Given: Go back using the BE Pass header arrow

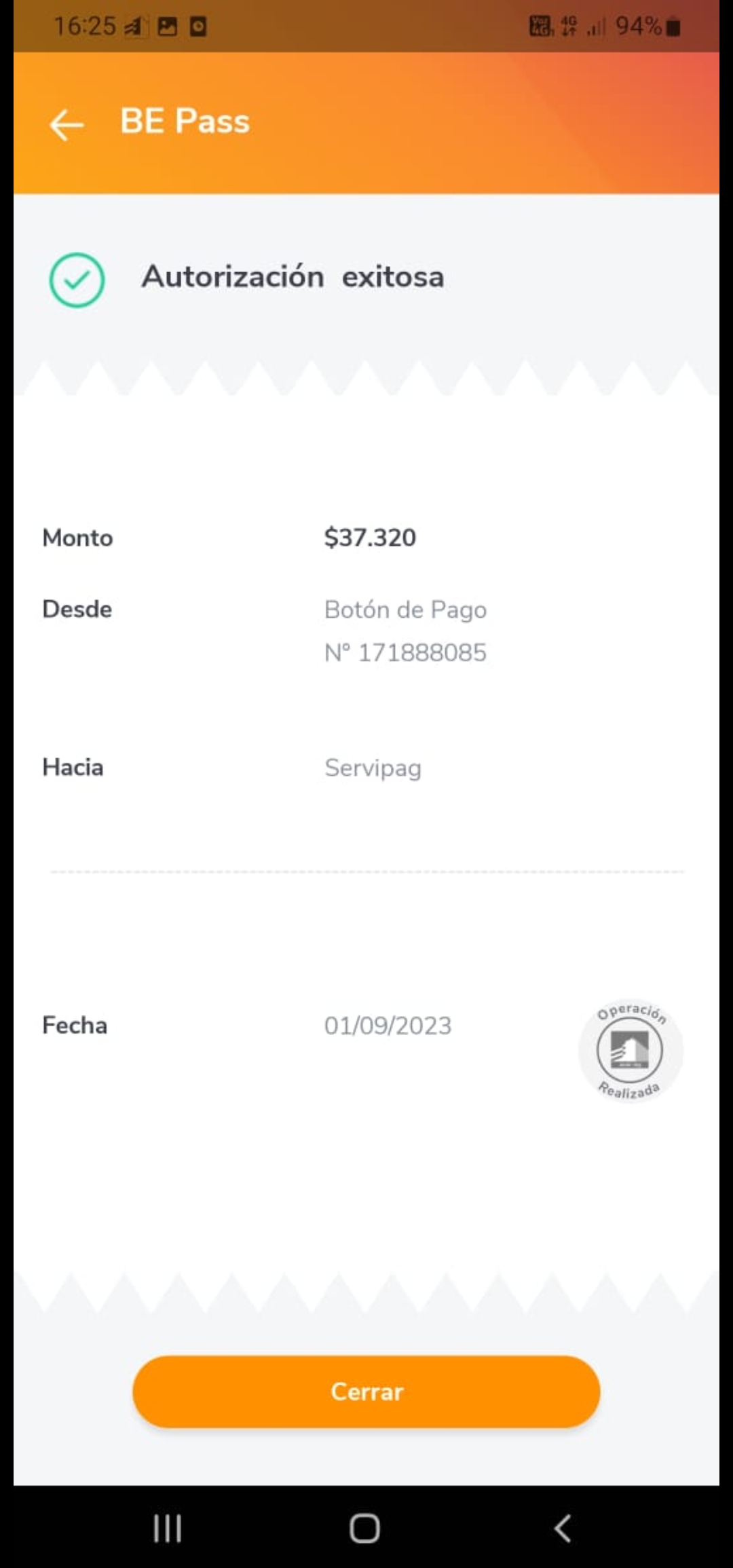Looking at the screenshot, I should (67, 124).
